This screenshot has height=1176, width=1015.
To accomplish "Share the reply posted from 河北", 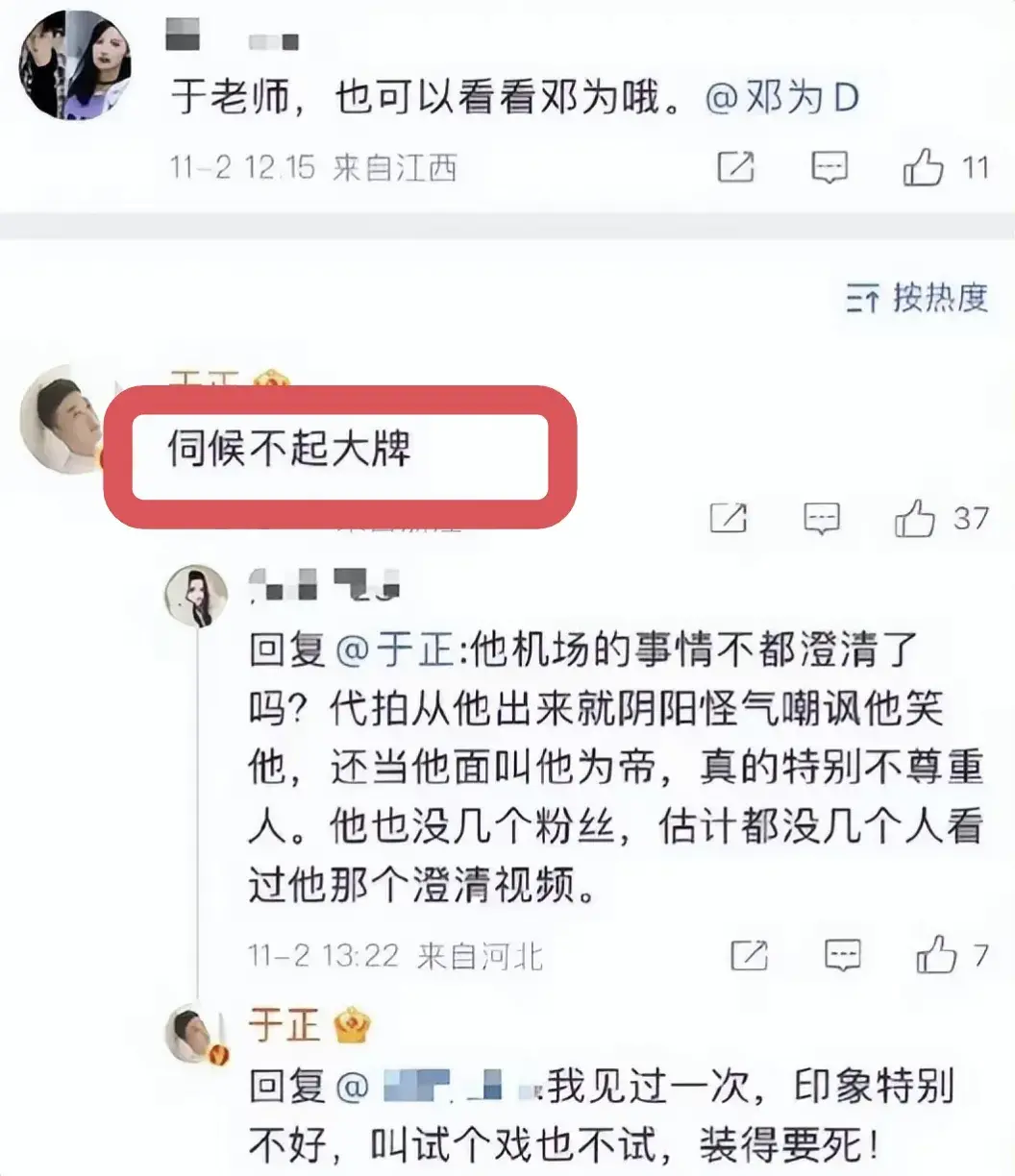I will 749,955.
